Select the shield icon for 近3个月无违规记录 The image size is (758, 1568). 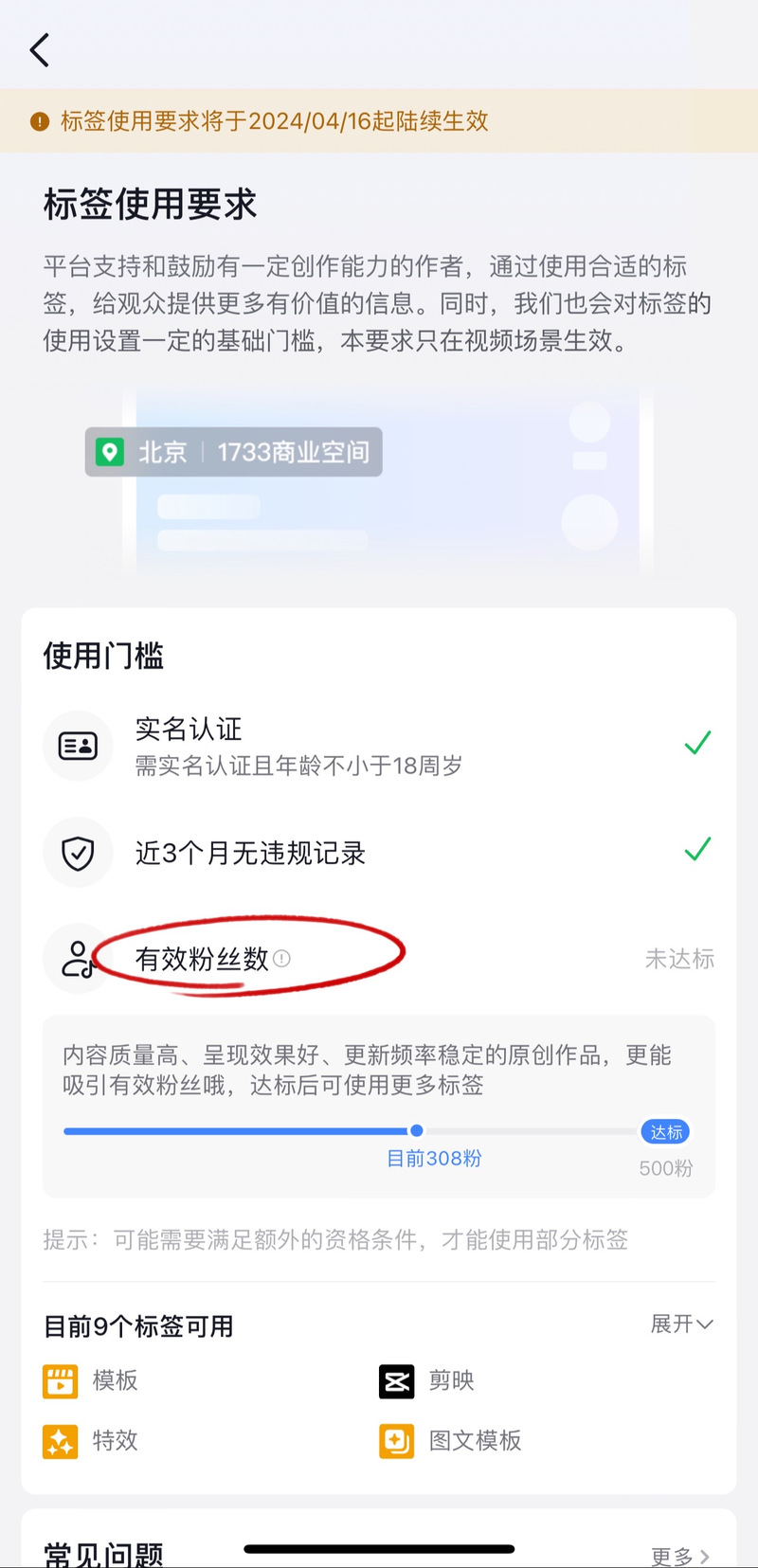coord(78,852)
